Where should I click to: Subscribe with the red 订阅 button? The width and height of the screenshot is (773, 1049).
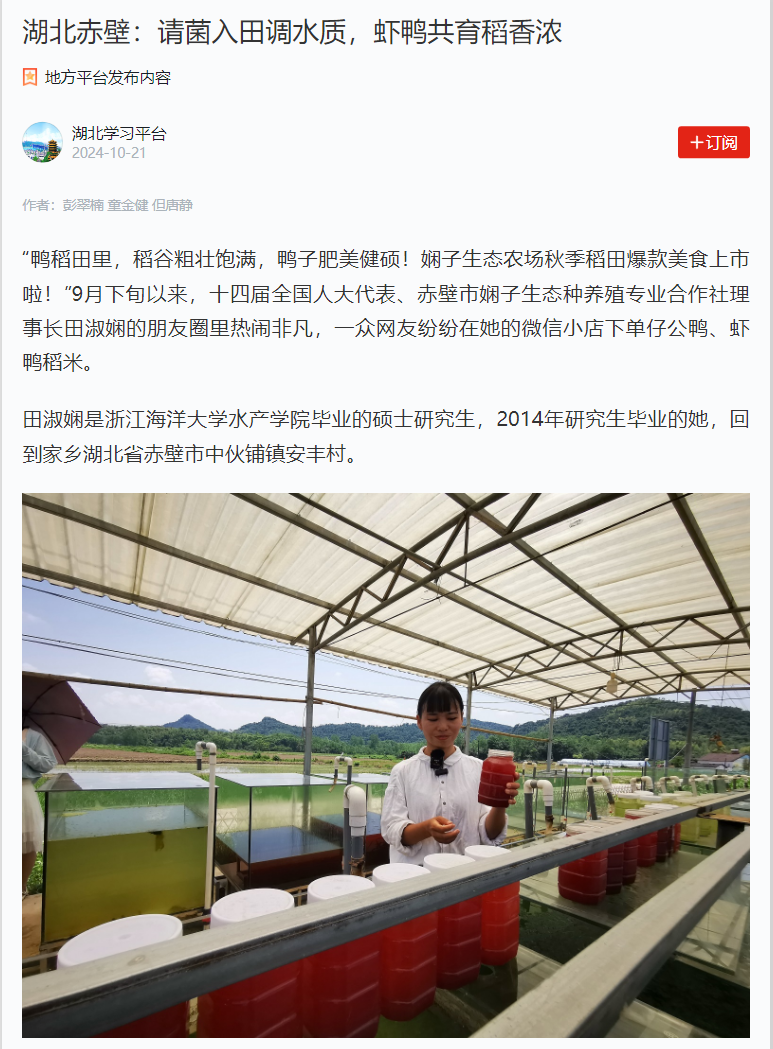713,142
